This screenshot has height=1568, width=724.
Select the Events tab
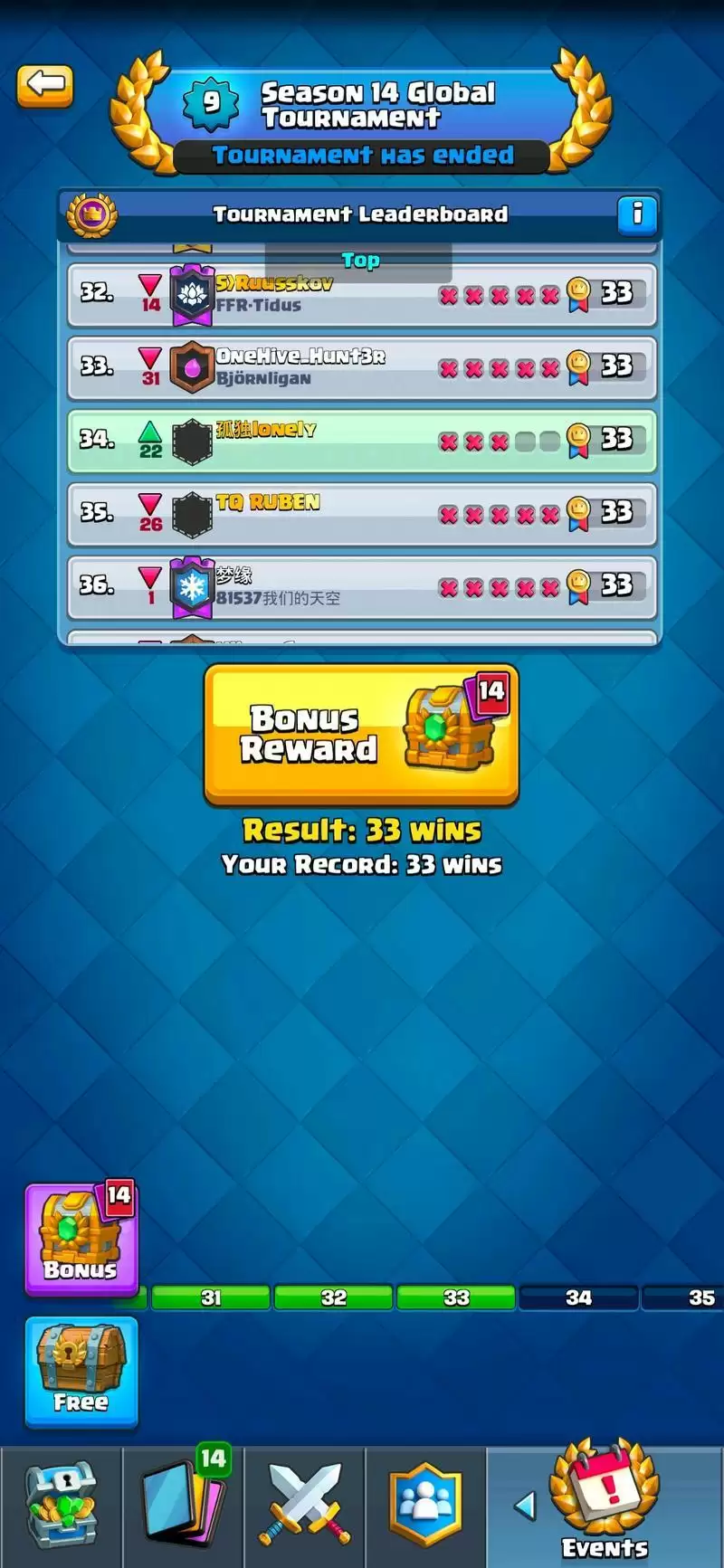(604, 1506)
